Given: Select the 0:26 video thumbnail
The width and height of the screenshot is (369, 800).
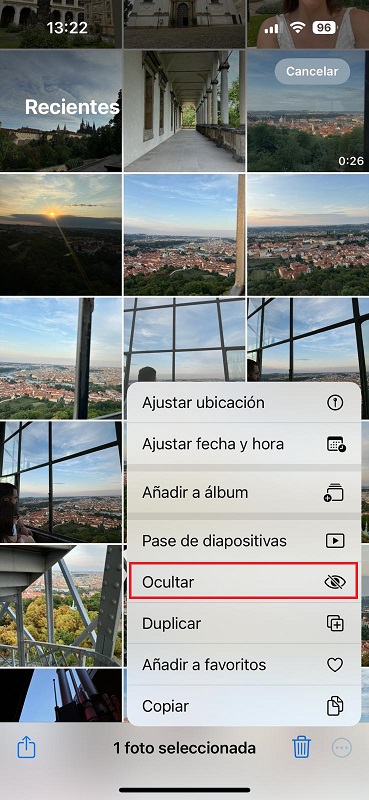Looking at the screenshot, I should [x=308, y=111].
